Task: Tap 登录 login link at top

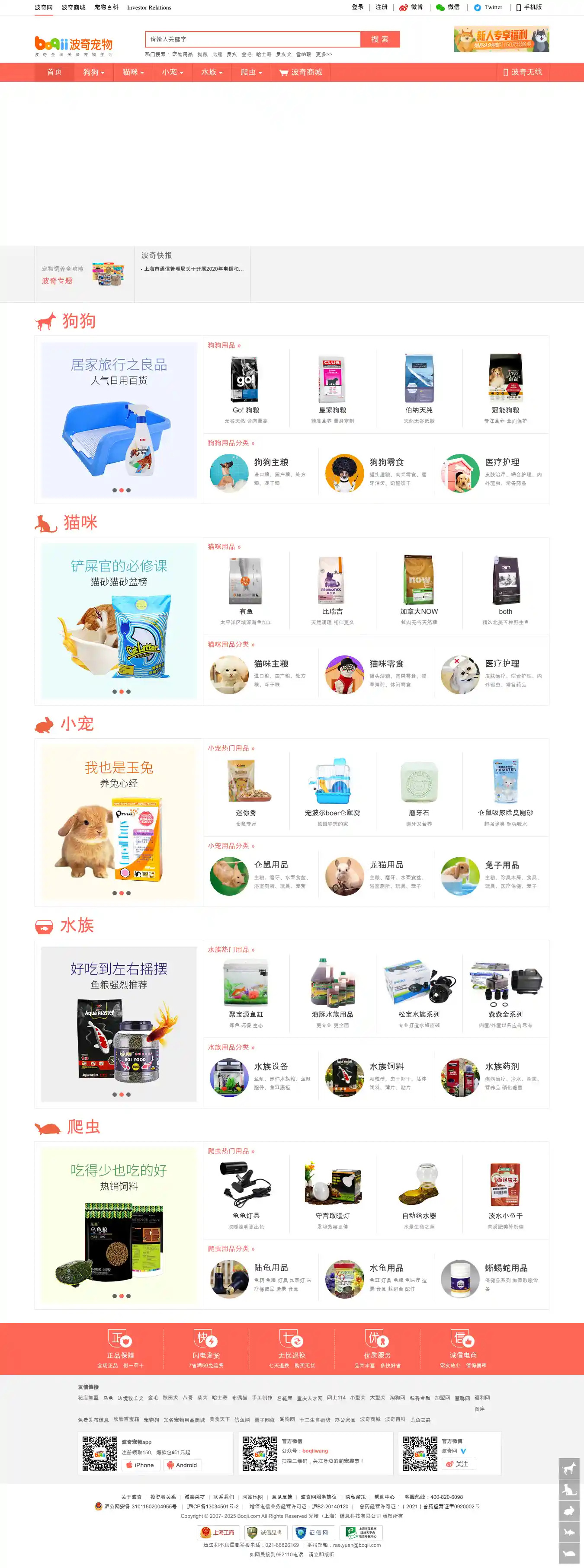Action: point(357,7)
